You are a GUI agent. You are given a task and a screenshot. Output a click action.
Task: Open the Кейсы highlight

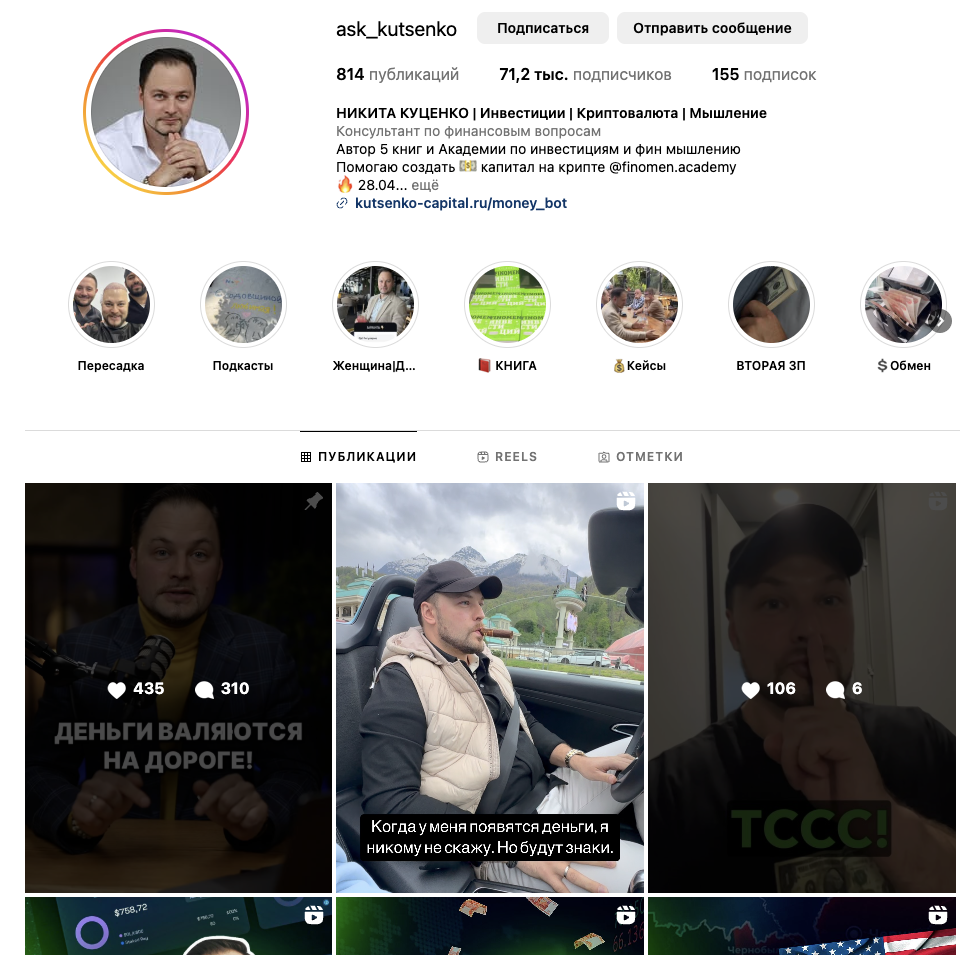point(639,305)
